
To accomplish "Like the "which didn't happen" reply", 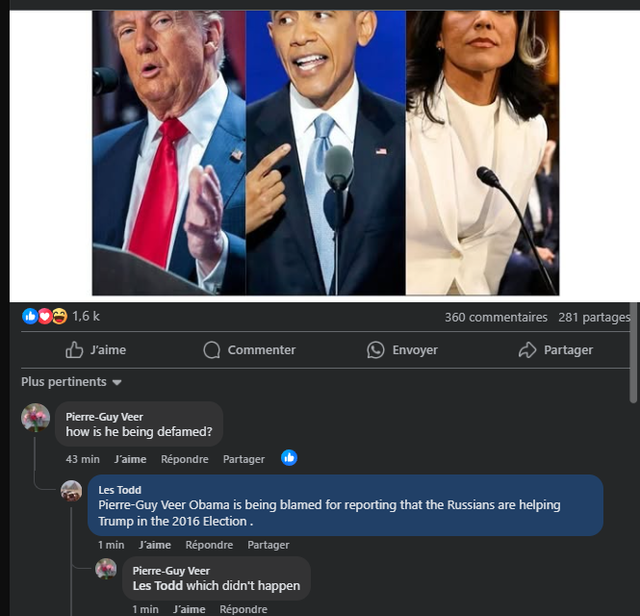I will click(189, 609).
